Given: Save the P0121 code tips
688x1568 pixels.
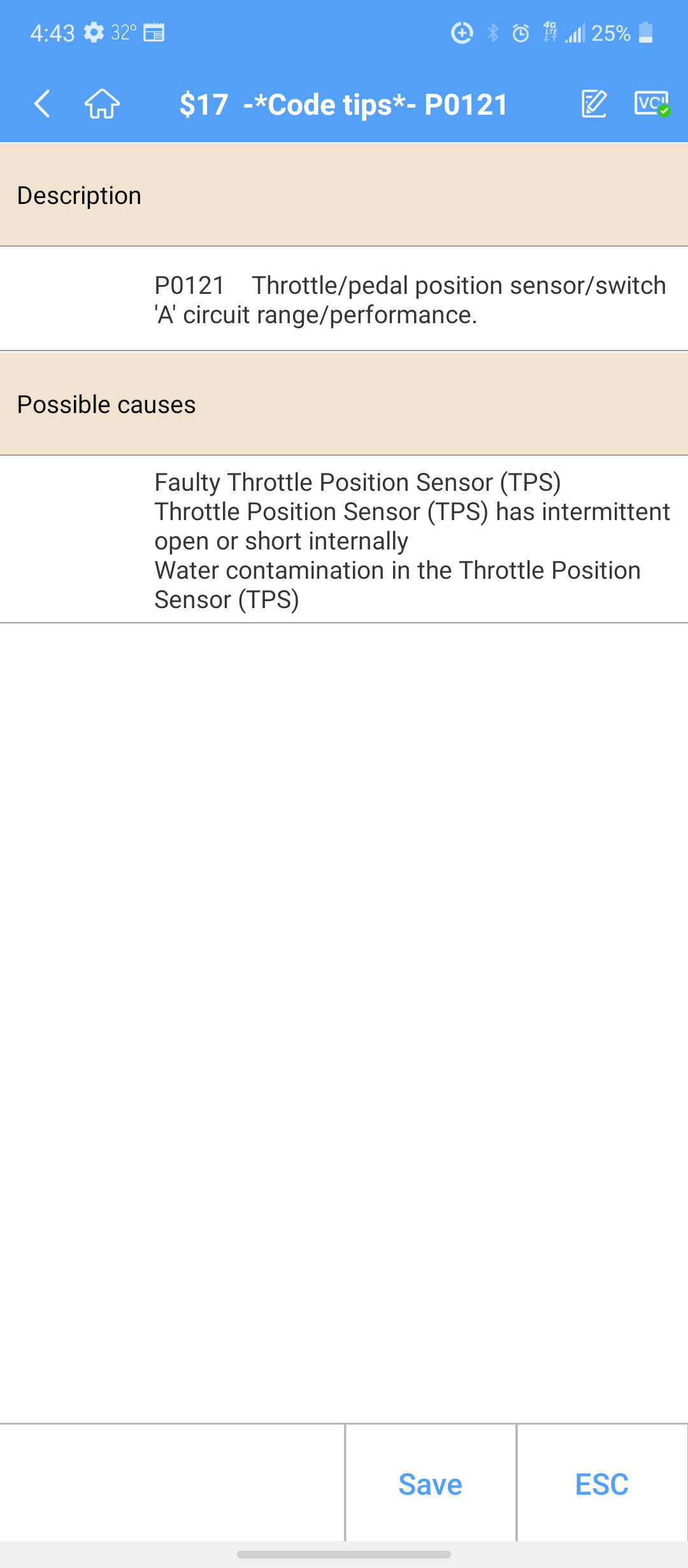Looking at the screenshot, I should 430,1485.
